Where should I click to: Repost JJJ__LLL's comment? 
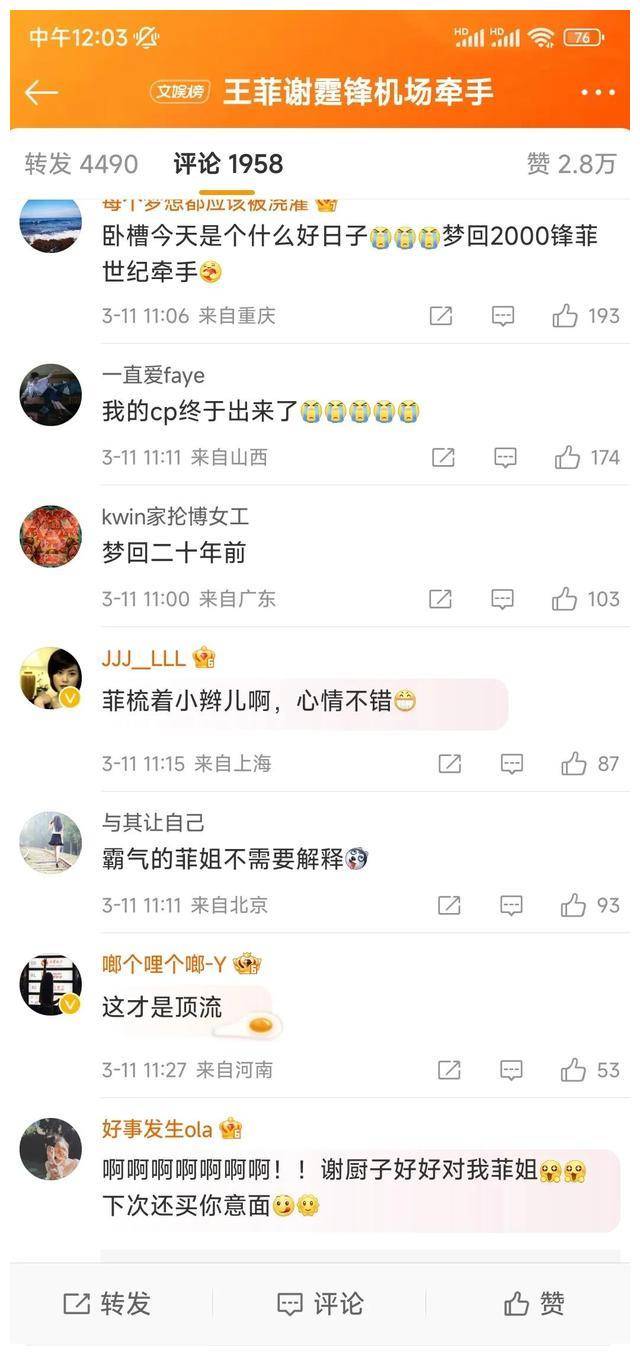tap(449, 764)
